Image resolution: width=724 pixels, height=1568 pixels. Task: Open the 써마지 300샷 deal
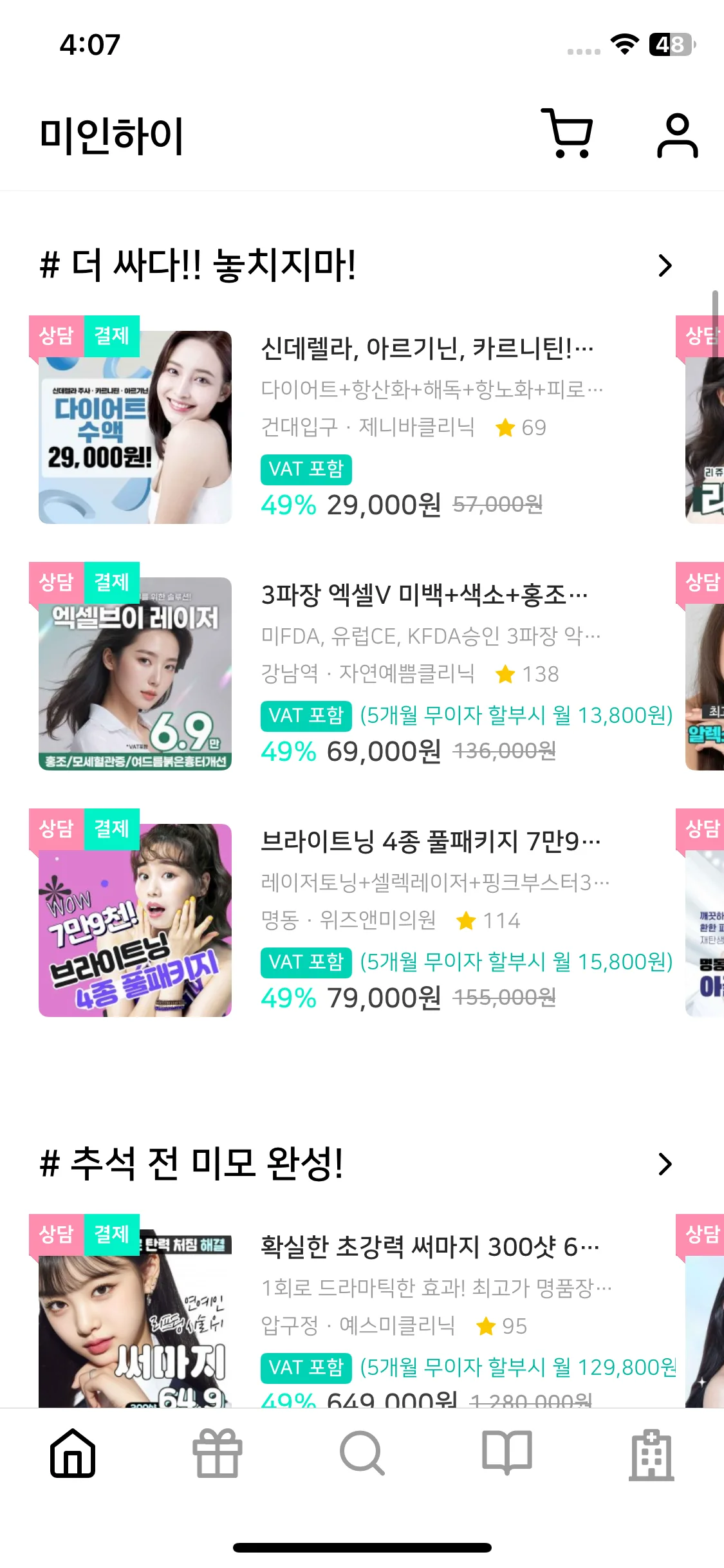click(430, 1247)
